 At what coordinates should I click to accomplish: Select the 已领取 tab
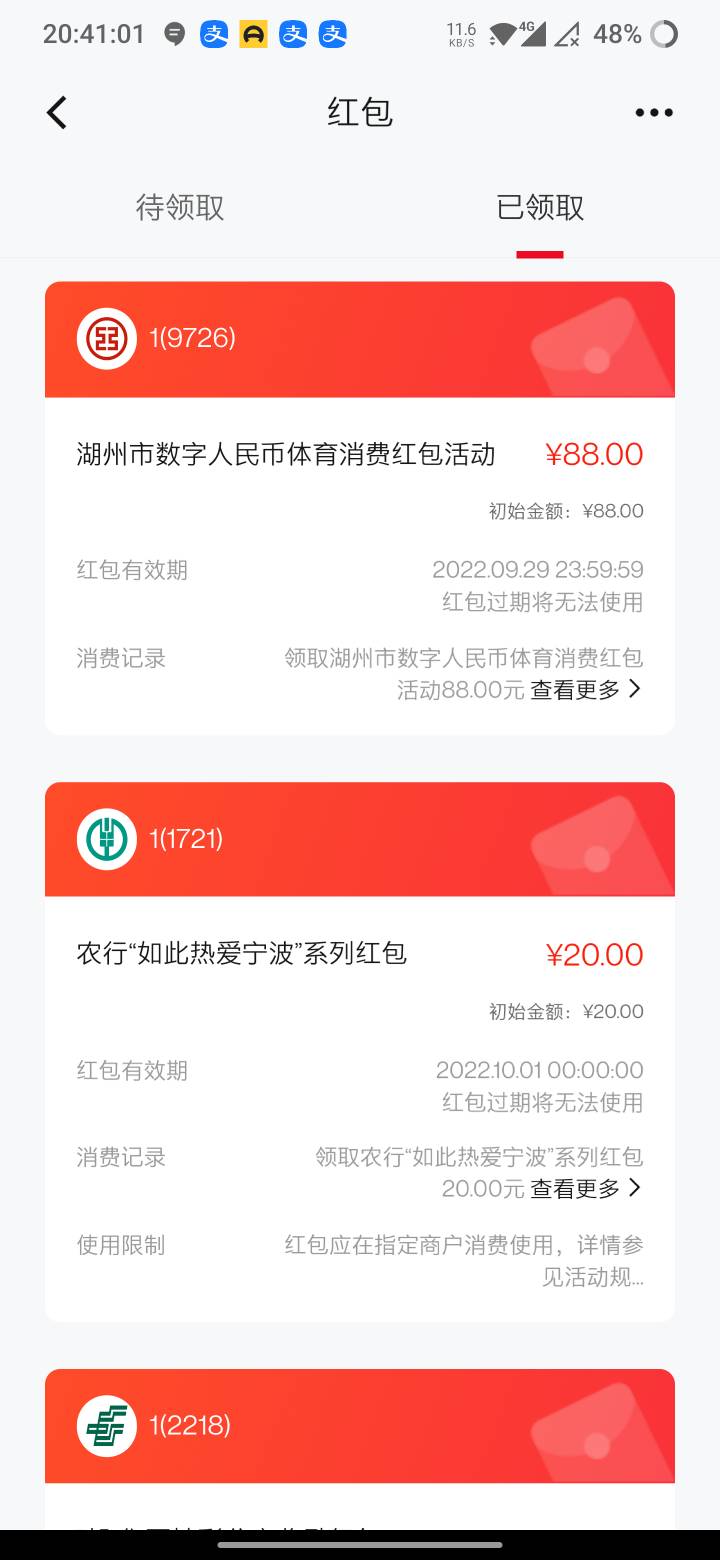click(540, 208)
